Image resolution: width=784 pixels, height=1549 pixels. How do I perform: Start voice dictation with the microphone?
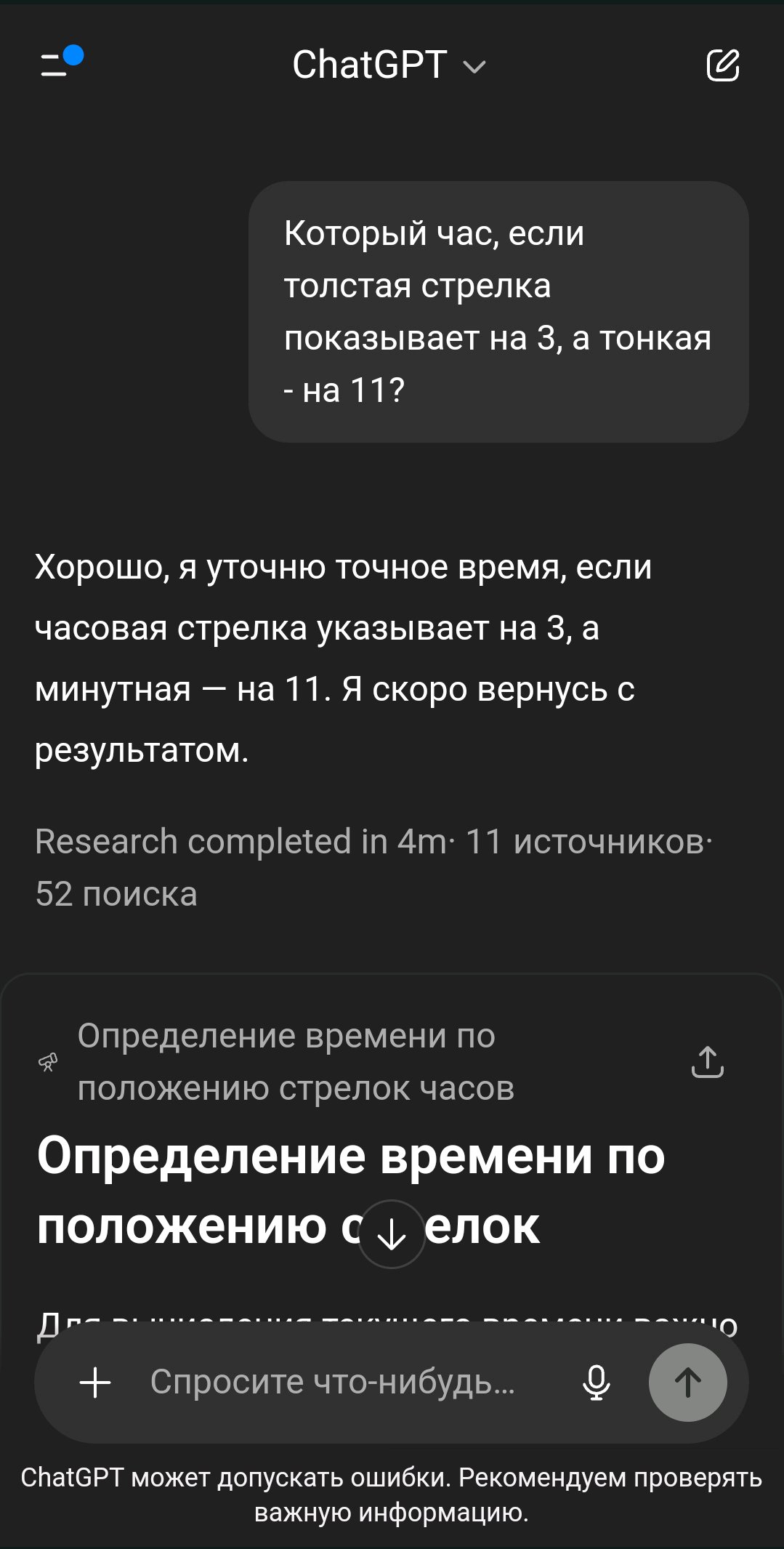point(596,1383)
